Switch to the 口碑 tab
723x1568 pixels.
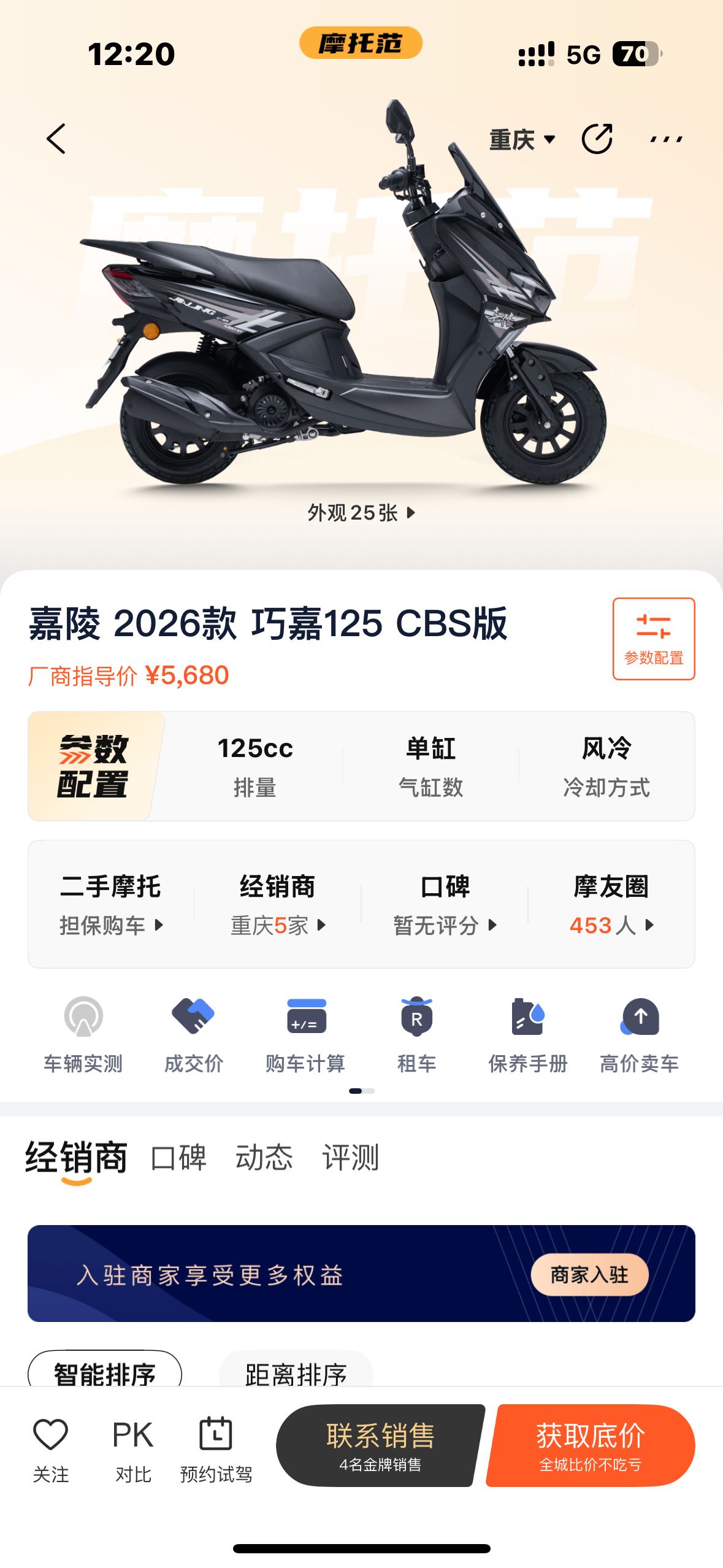(x=178, y=1158)
